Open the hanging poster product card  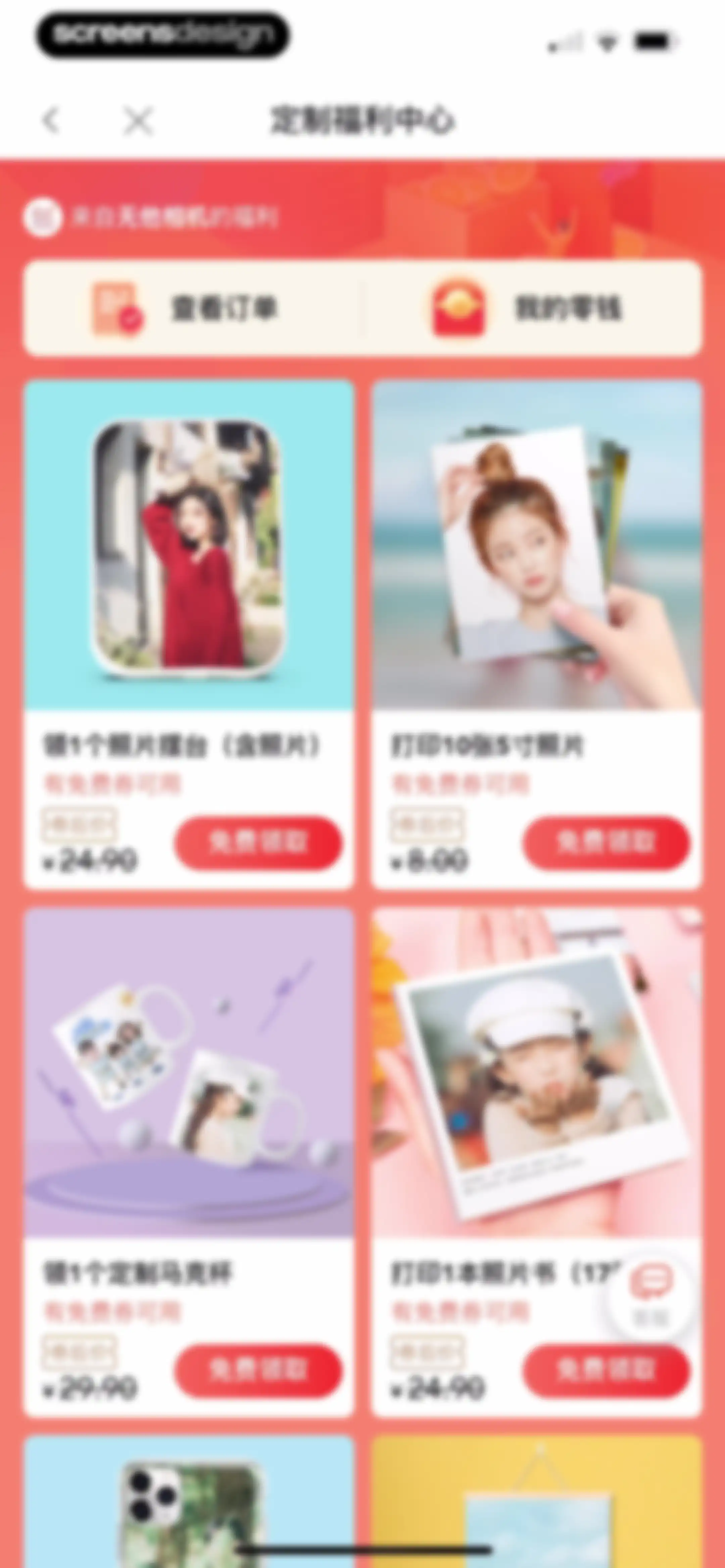coord(536,1502)
